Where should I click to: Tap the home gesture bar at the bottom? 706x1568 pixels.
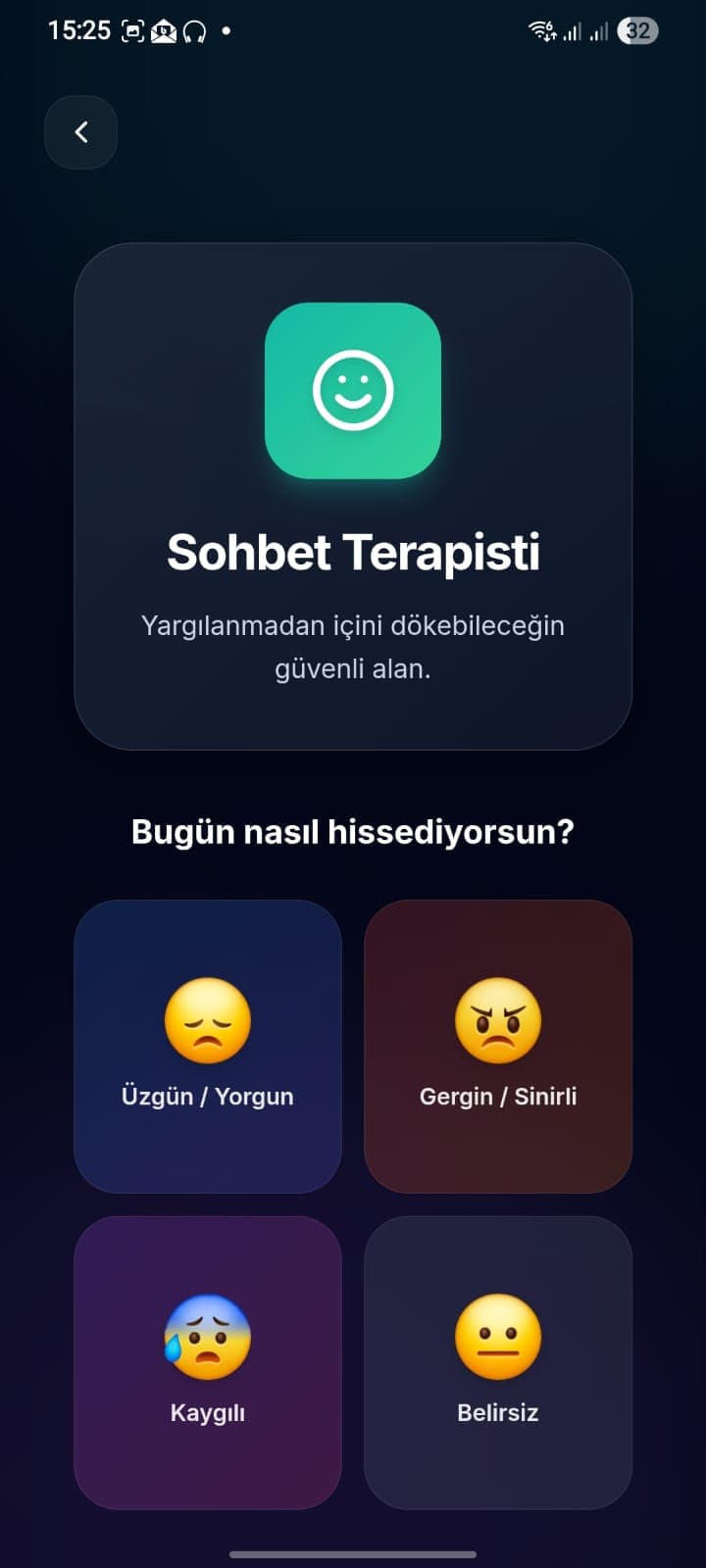click(x=353, y=1554)
